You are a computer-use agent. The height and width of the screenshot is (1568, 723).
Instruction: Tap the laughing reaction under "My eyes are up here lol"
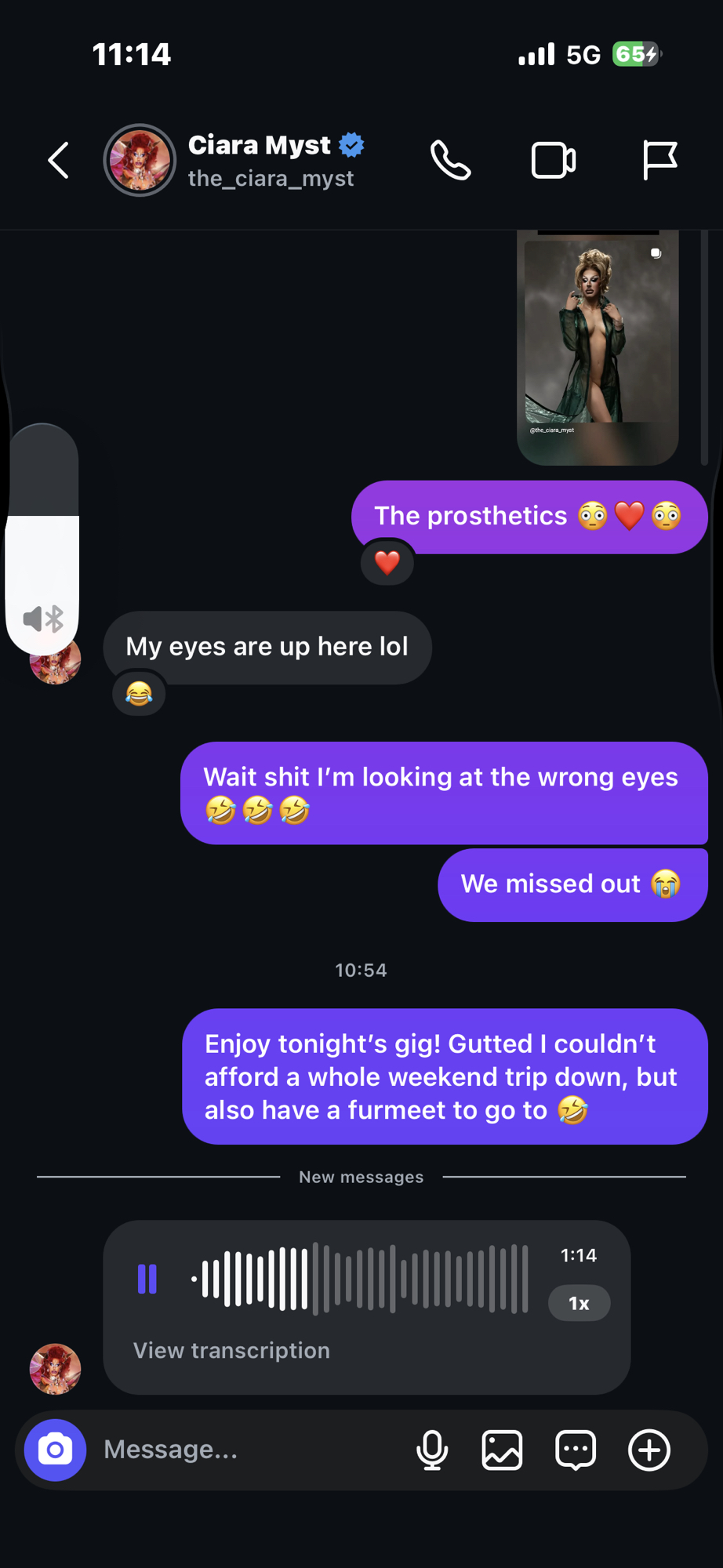click(x=139, y=694)
